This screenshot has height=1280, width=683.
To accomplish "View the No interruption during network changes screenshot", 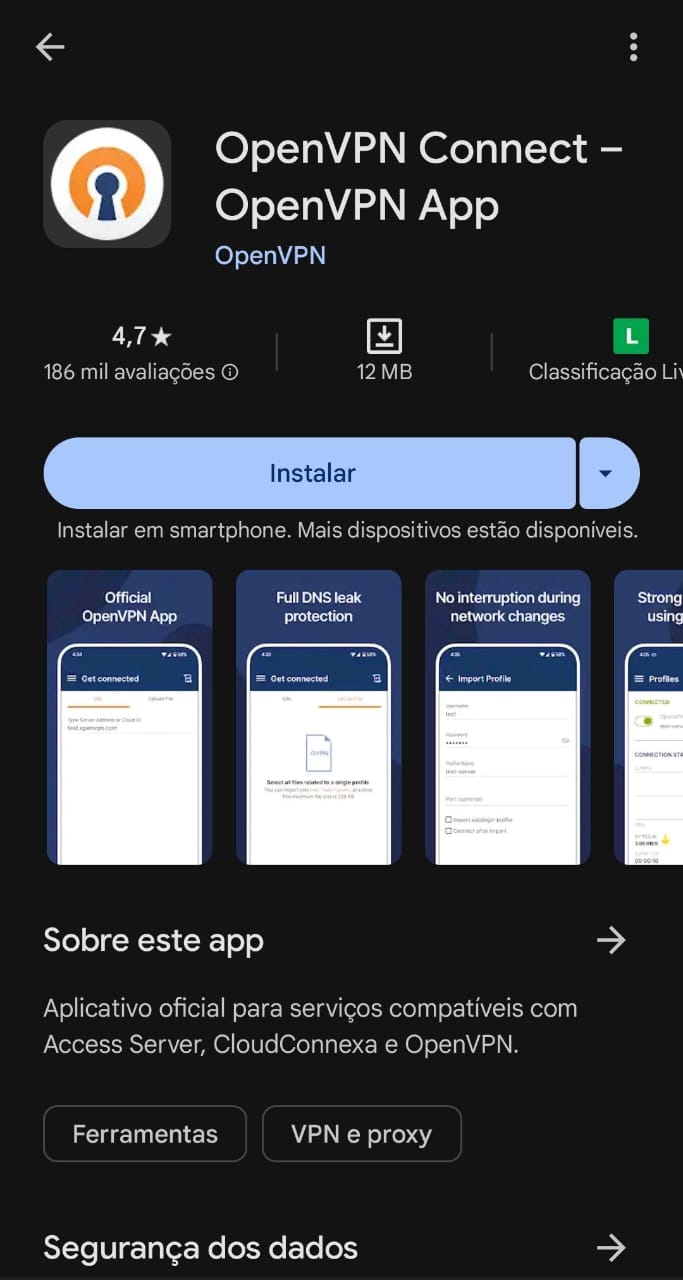I will 507,716.
